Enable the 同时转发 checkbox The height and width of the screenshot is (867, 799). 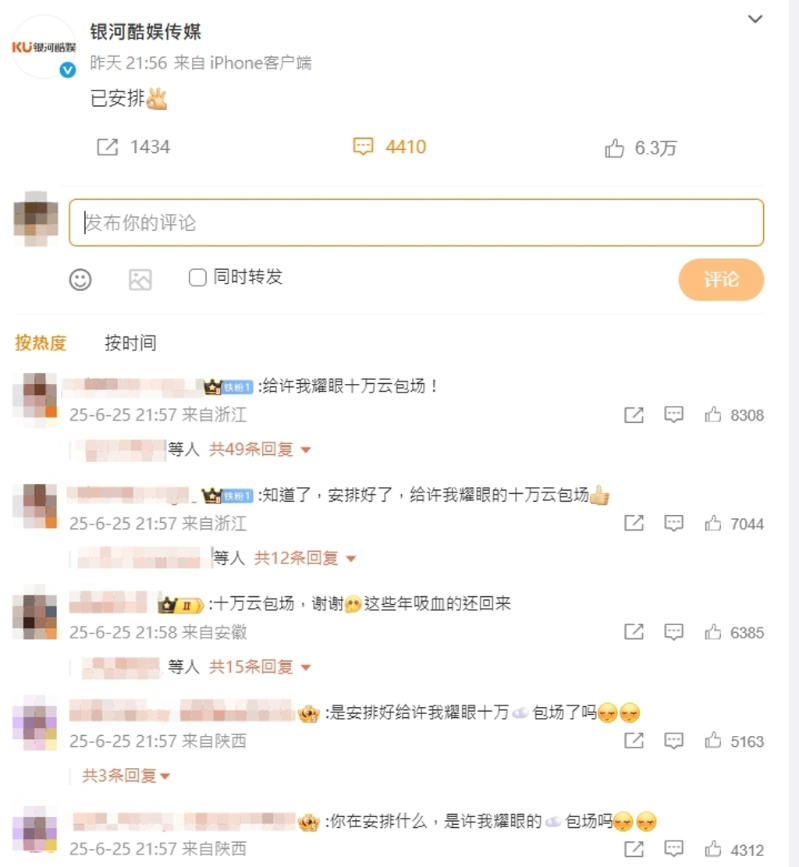click(196, 280)
